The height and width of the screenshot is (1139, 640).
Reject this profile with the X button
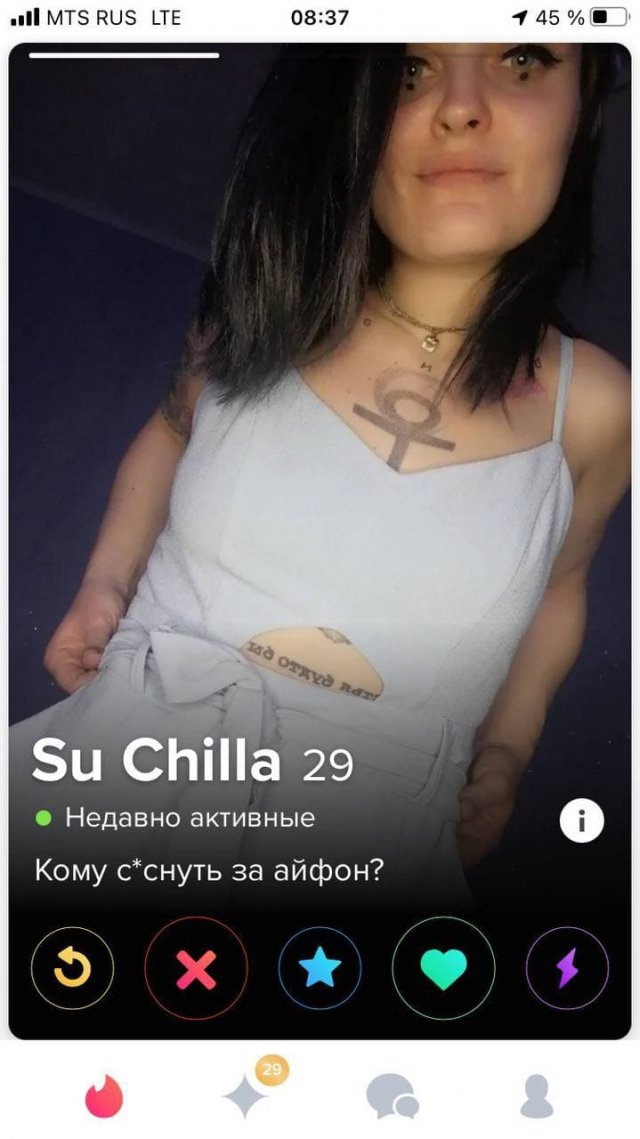196,968
